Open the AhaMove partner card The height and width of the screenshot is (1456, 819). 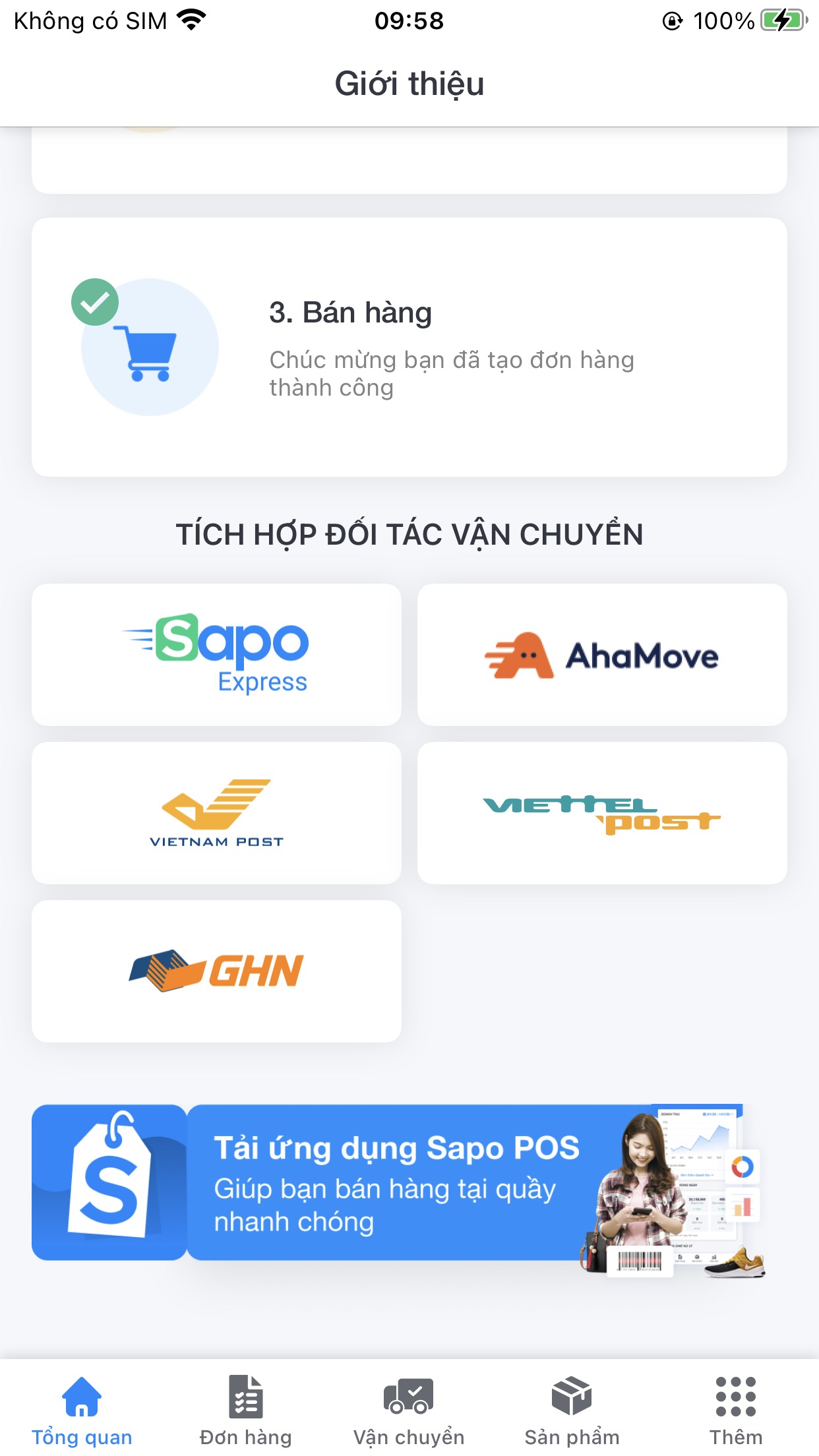[x=602, y=655]
